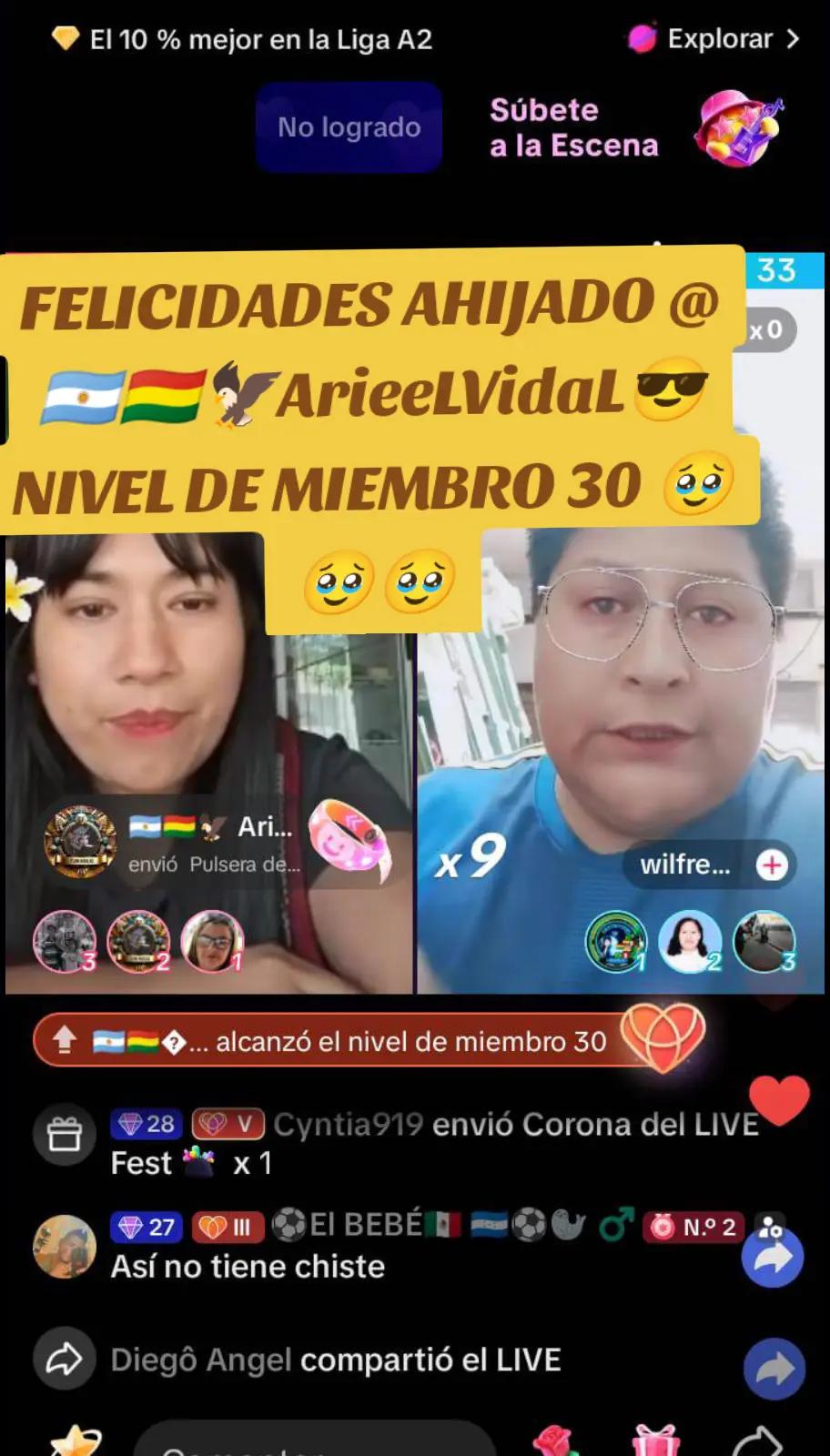Open Cyntia919's profile from the gift message
This screenshot has width=830, height=1456.
tap(348, 1125)
